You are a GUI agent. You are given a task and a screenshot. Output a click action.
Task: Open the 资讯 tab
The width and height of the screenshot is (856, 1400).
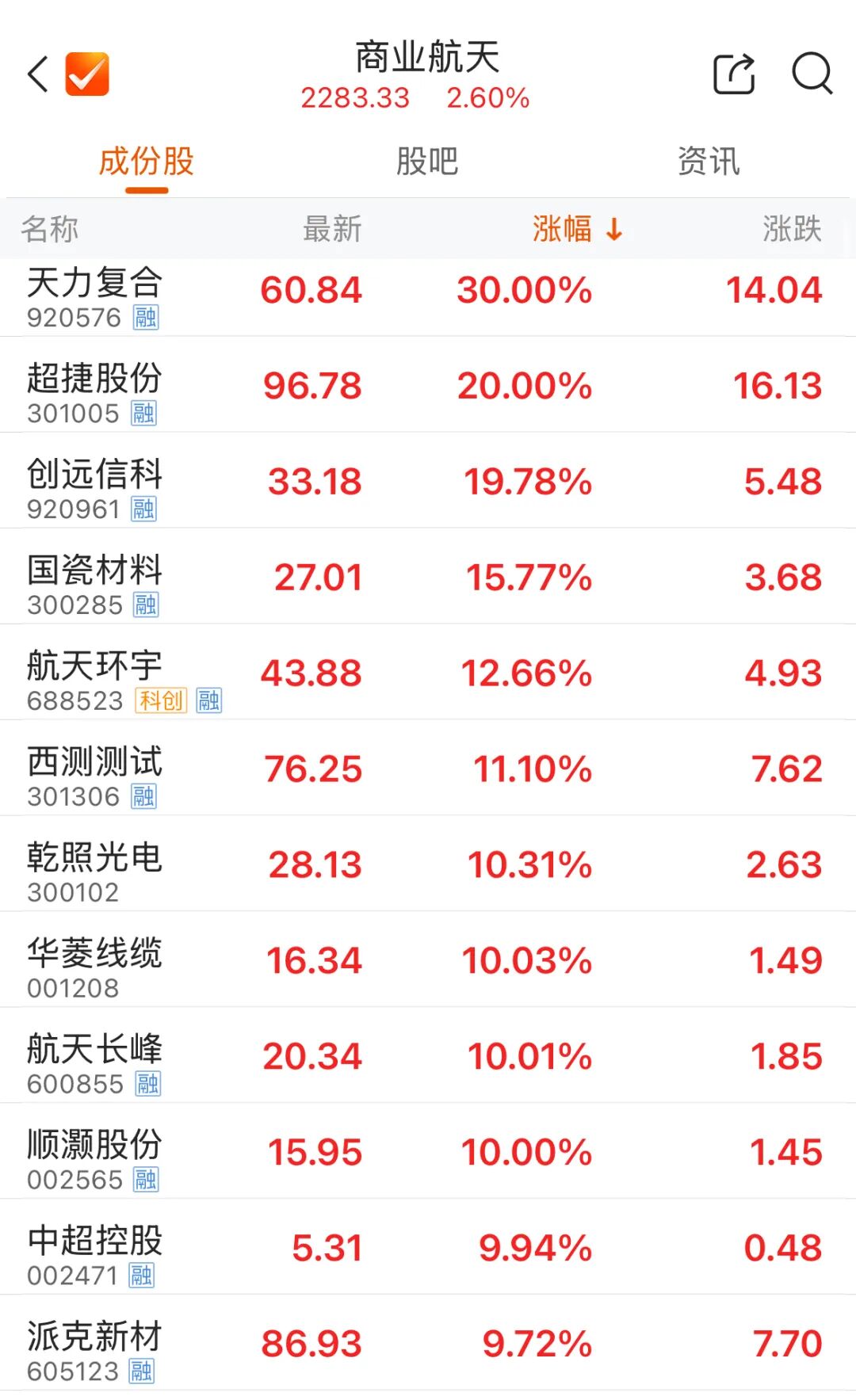[708, 162]
